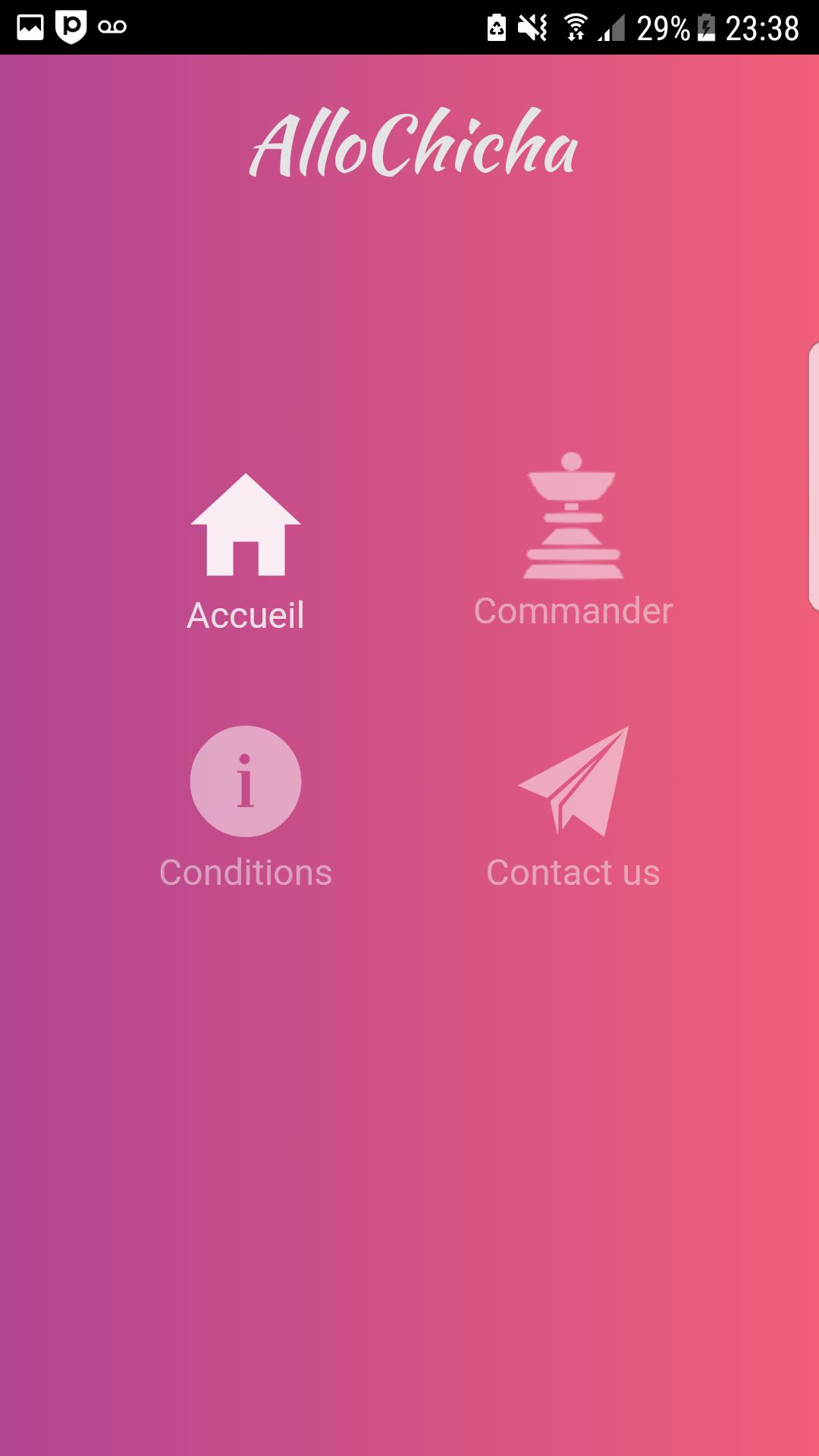Open the Contact us page

[573, 807]
